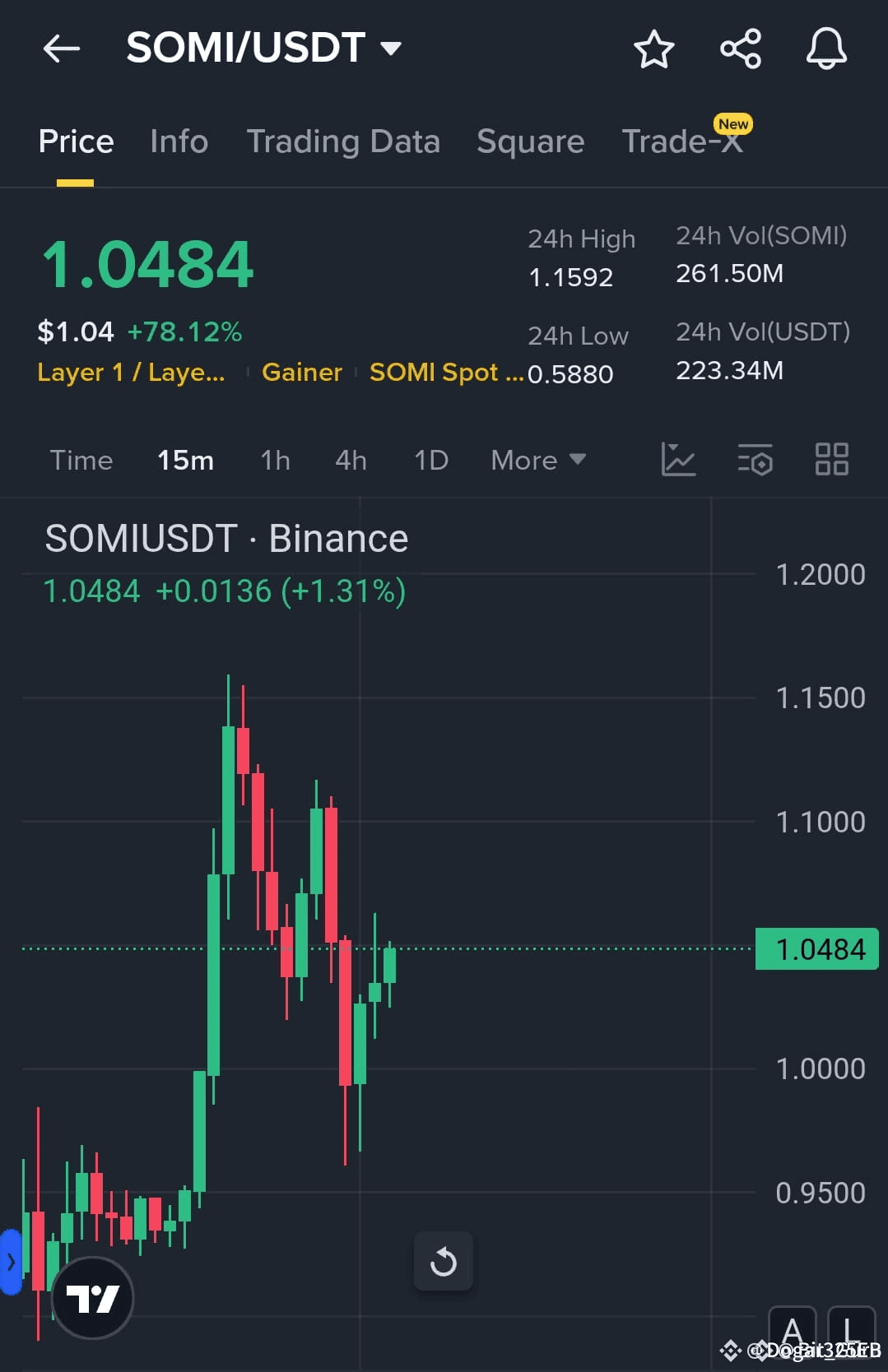Add SOMI/USDT to favorites star

point(653,49)
